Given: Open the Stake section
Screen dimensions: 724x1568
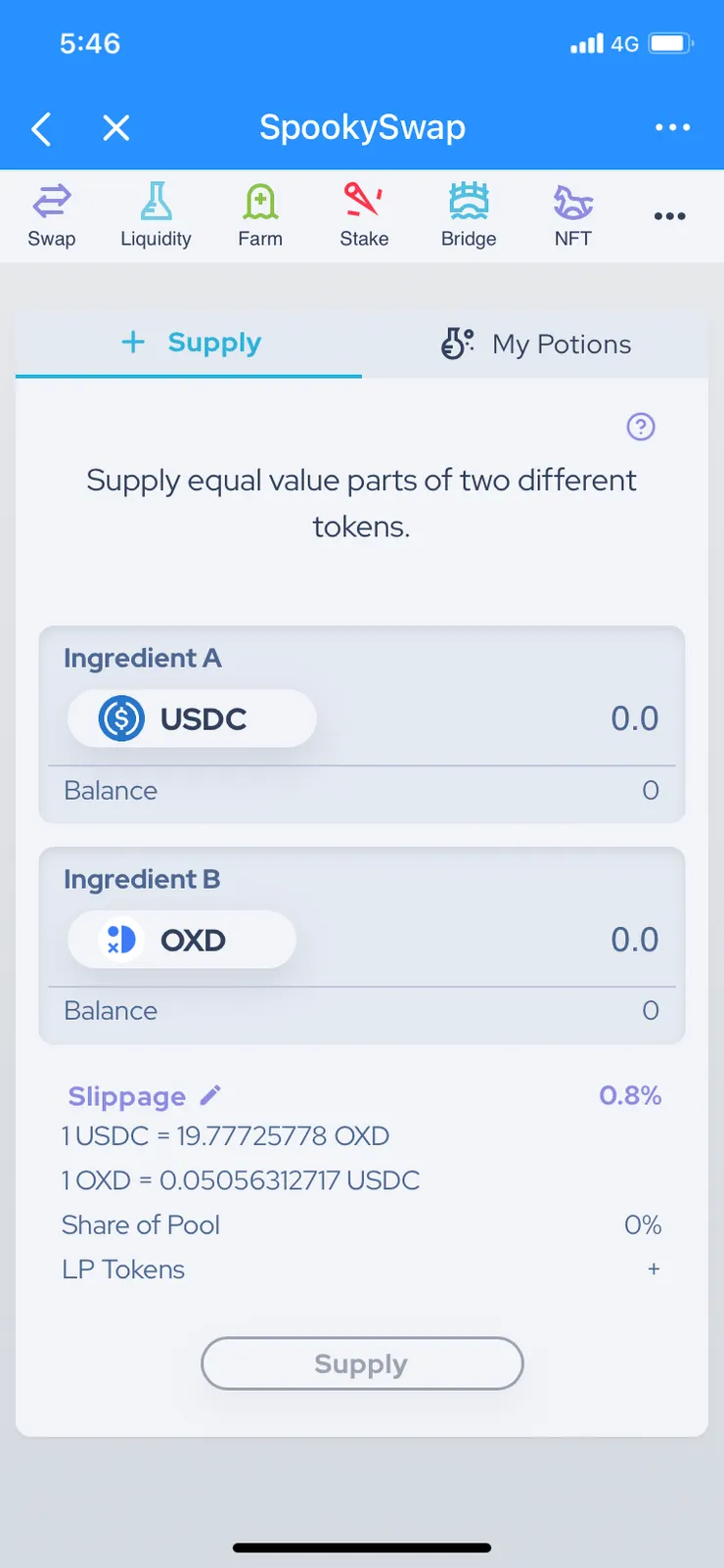Looking at the screenshot, I should [364, 216].
